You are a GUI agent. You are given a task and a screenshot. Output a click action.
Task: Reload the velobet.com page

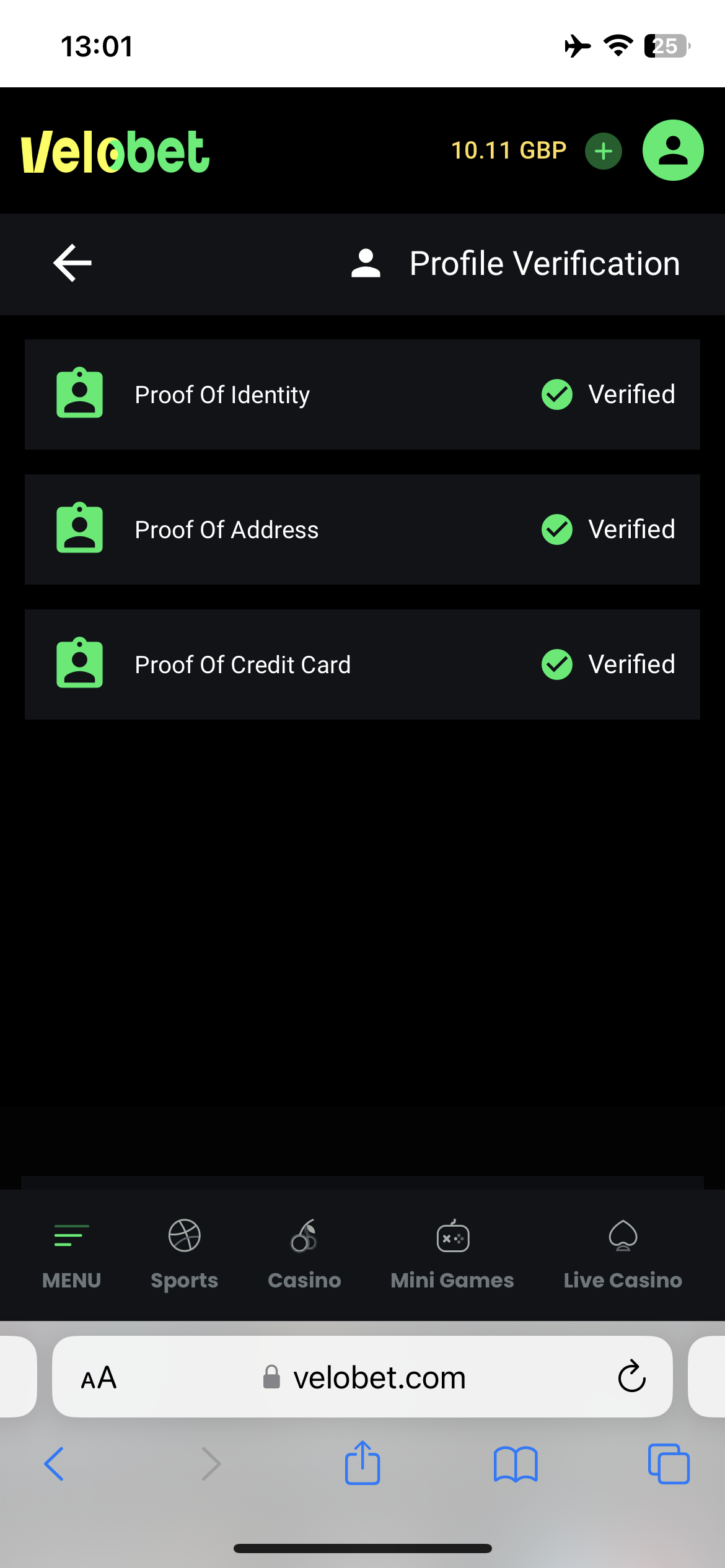pos(631,1376)
